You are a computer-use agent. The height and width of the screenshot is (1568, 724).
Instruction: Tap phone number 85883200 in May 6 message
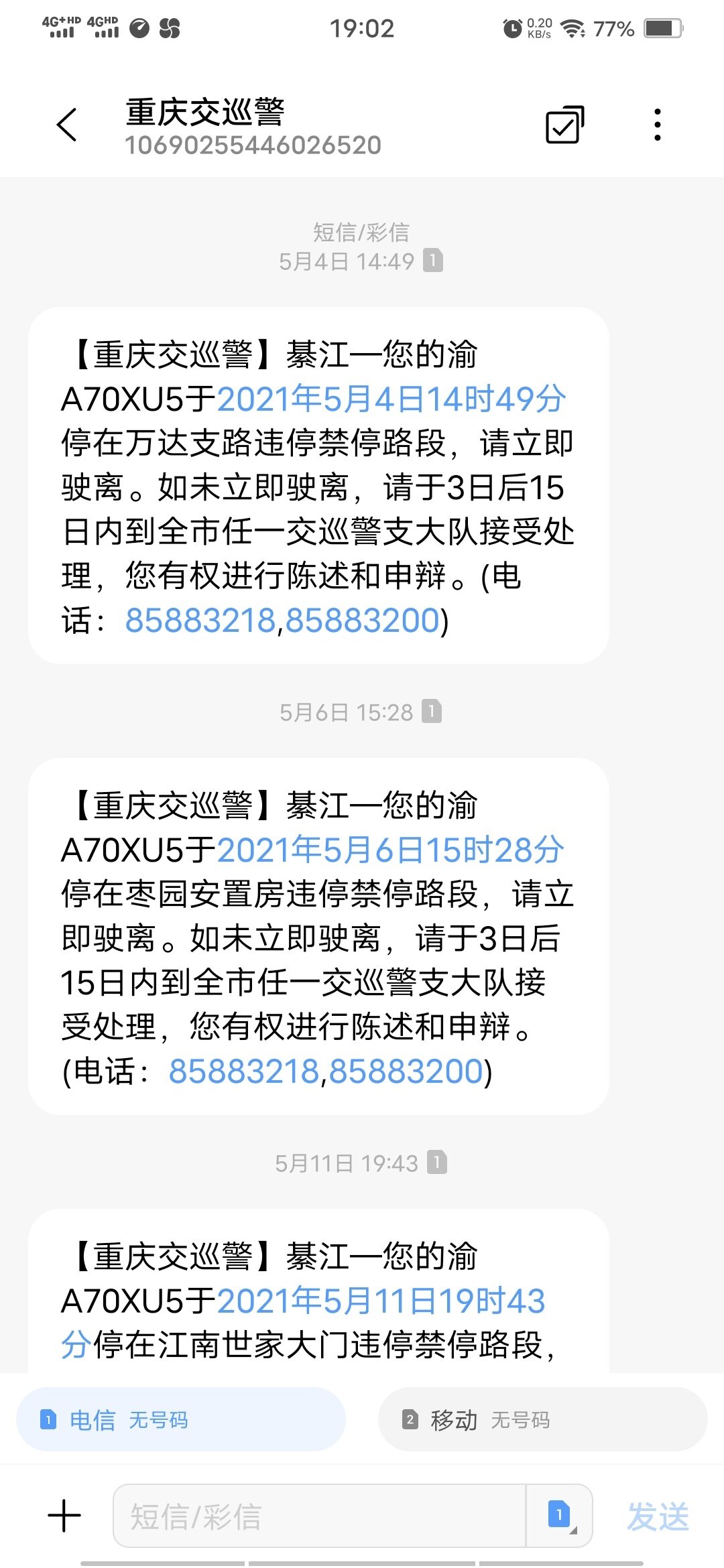click(x=406, y=1071)
